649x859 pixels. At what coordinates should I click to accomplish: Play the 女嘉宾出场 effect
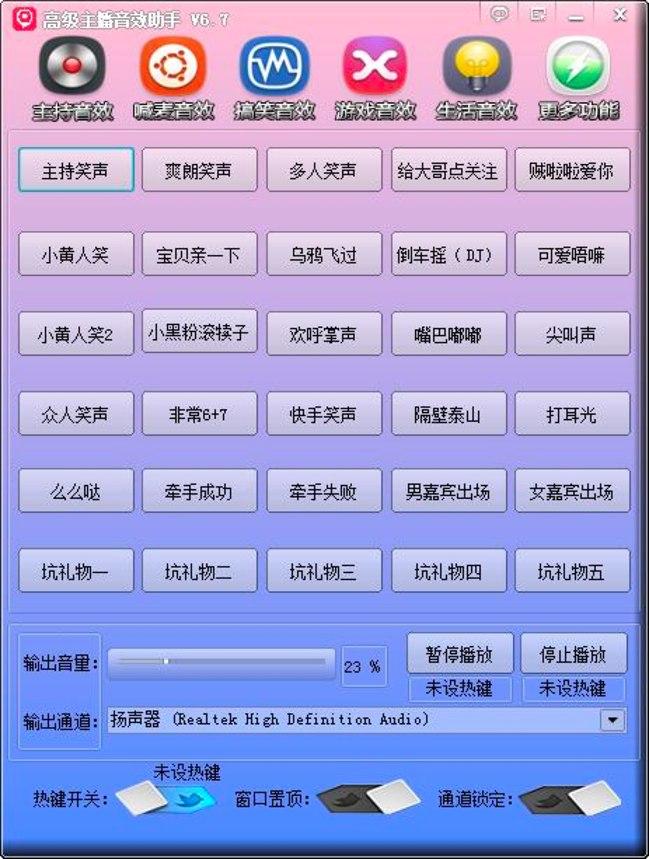(572, 492)
